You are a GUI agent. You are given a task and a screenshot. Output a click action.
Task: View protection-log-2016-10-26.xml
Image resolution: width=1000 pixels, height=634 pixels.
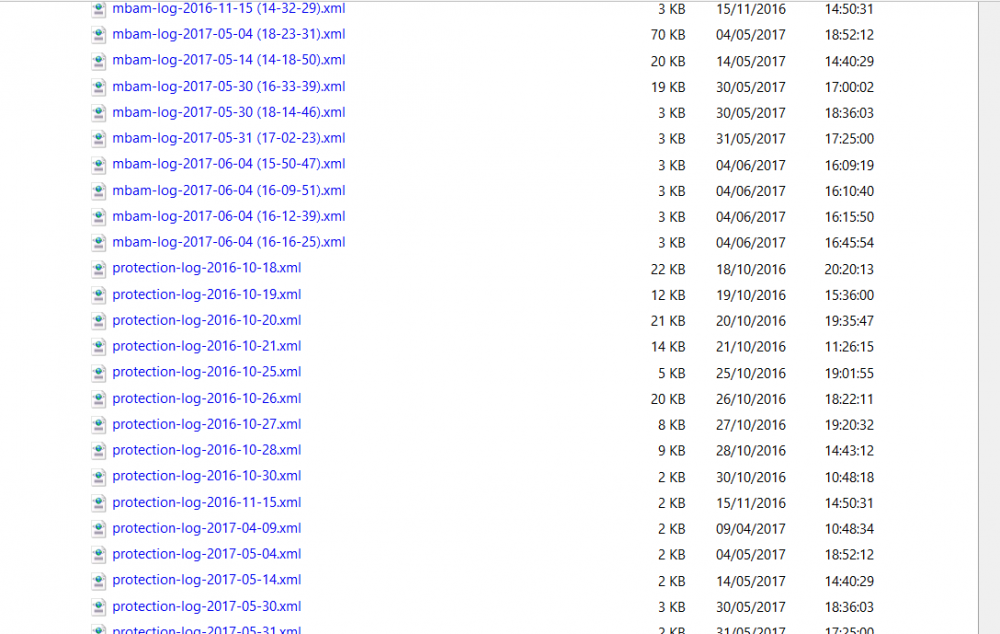click(x=206, y=399)
